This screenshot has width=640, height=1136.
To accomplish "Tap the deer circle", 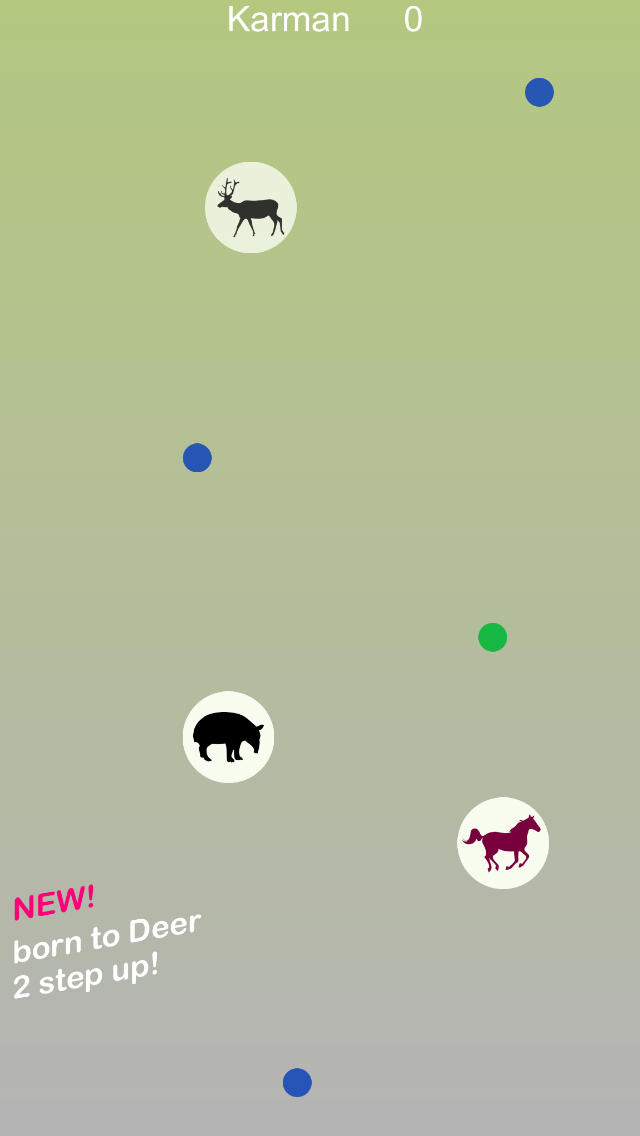I will click(251, 208).
